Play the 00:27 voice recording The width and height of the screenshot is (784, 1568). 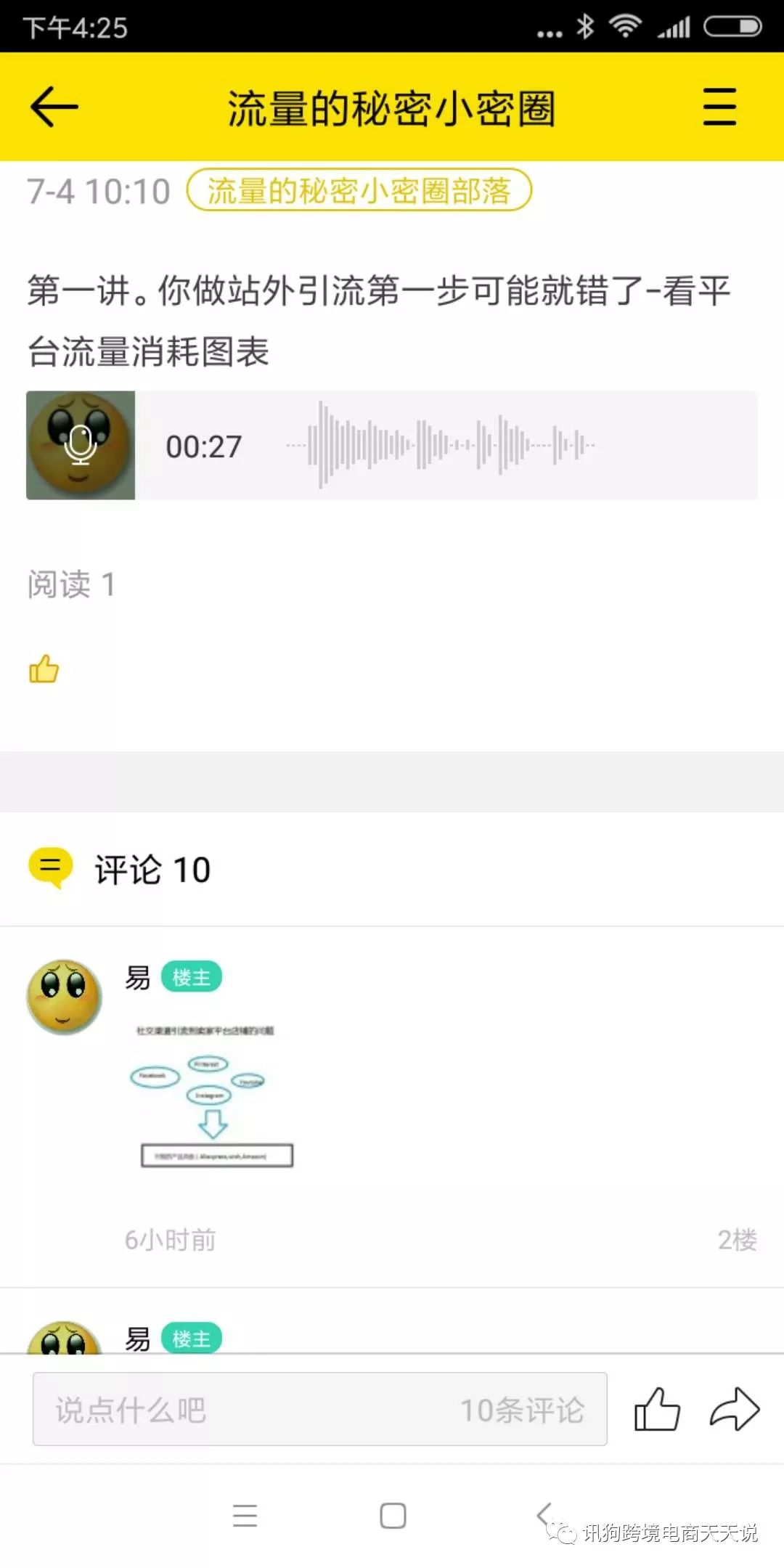pyautogui.click(x=81, y=445)
